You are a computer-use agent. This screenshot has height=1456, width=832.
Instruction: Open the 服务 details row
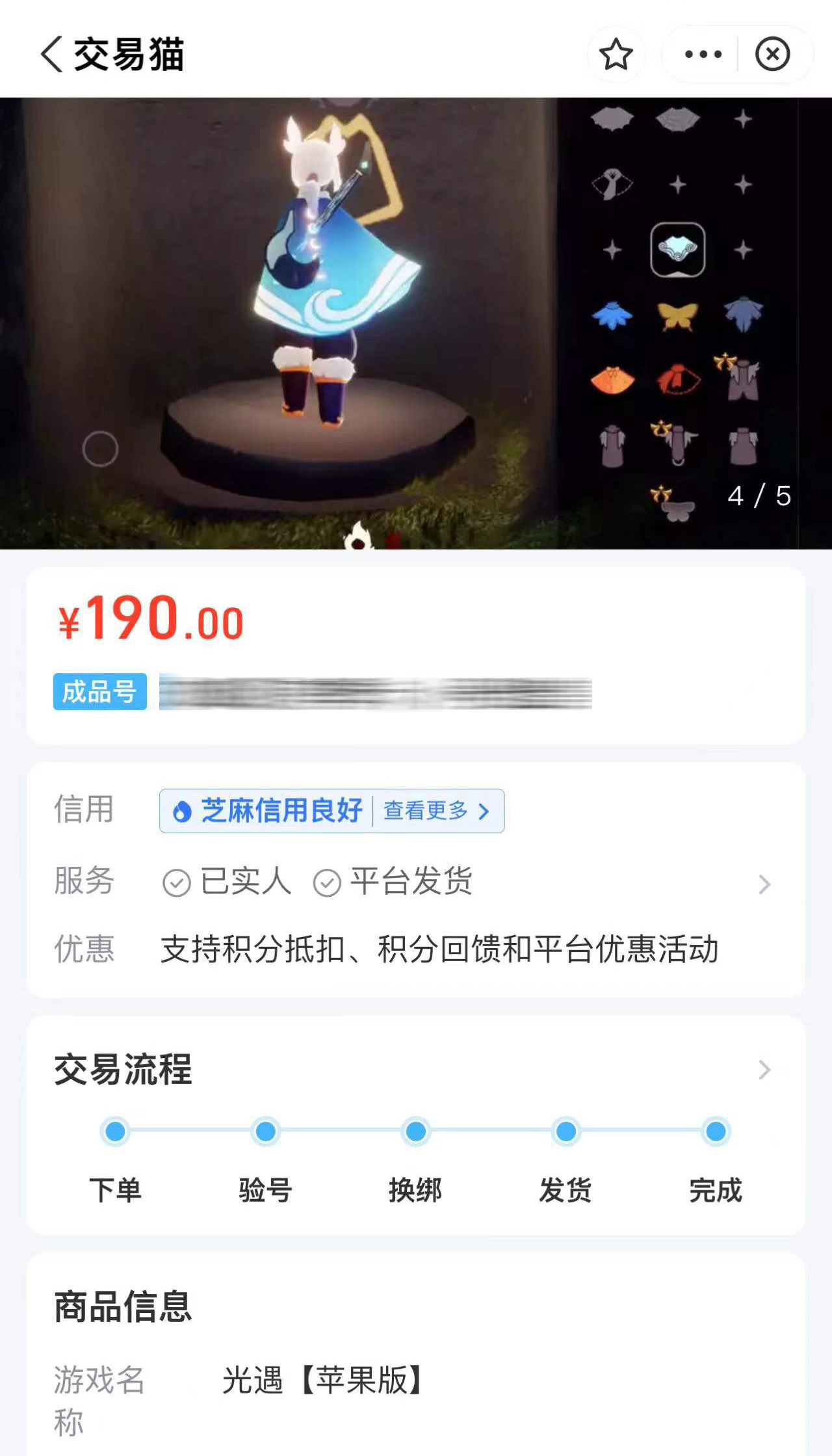point(764,884)
